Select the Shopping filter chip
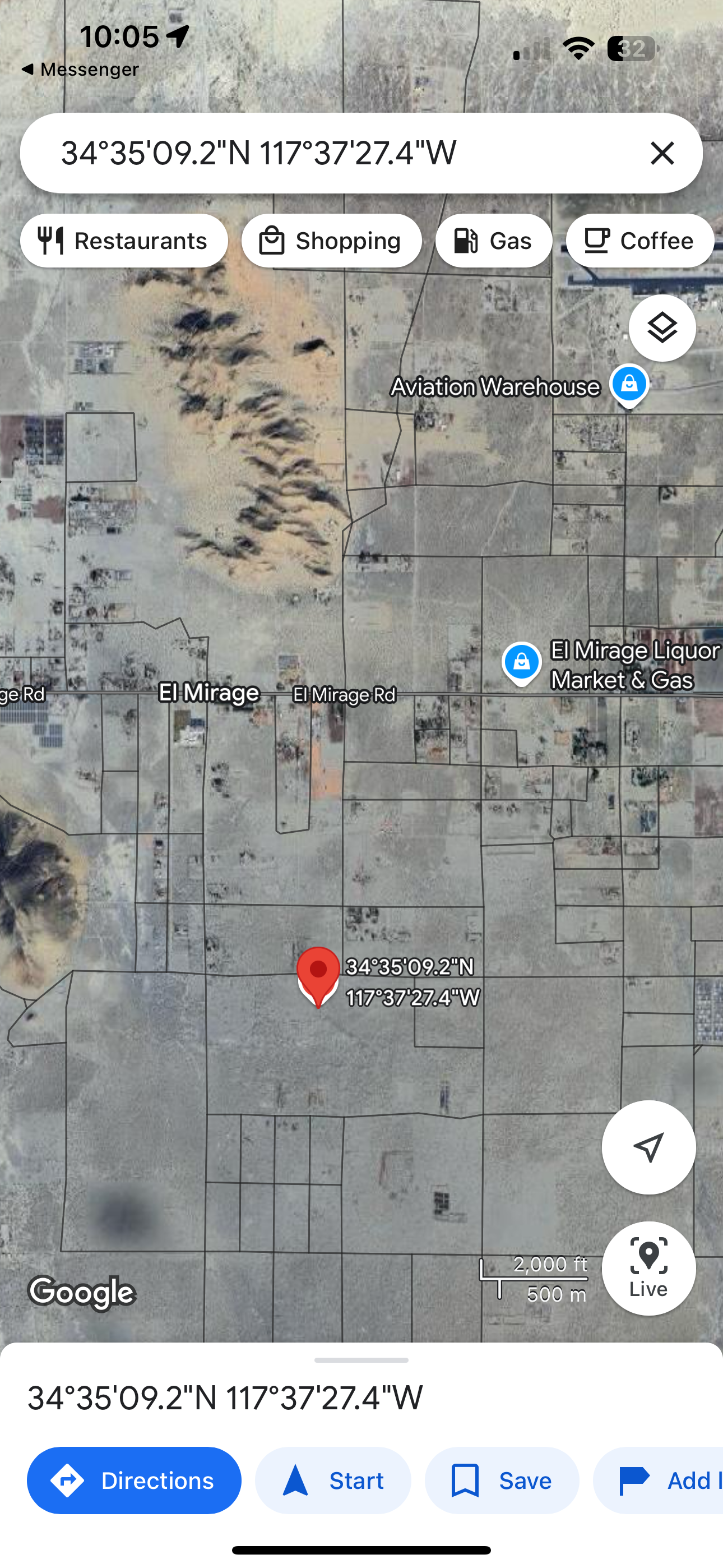This screenshot has width=723, height=1568. pos(331,241)
